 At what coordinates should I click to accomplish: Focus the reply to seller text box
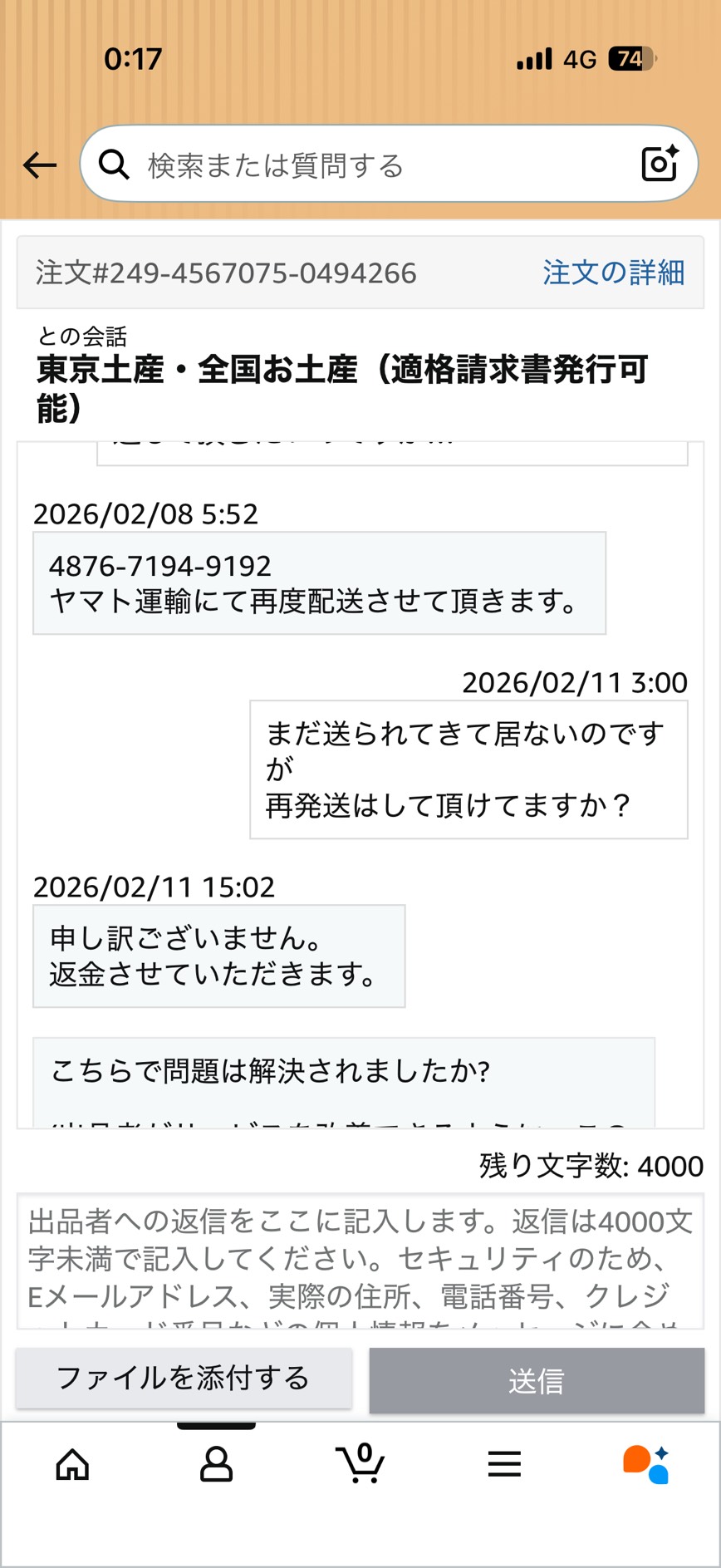360,1260
